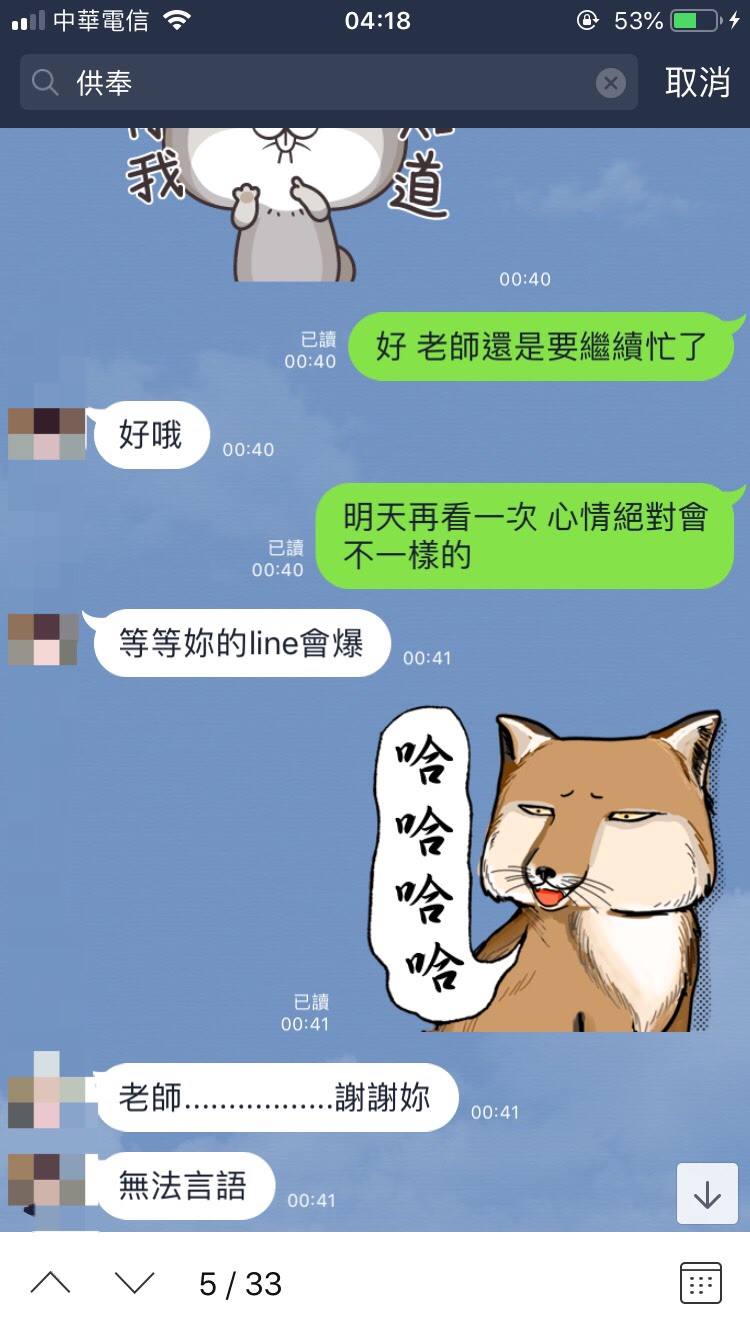Jump to the next search result
The width and height of the screenshot is (750, 1334).
(x=135, y=1283)
